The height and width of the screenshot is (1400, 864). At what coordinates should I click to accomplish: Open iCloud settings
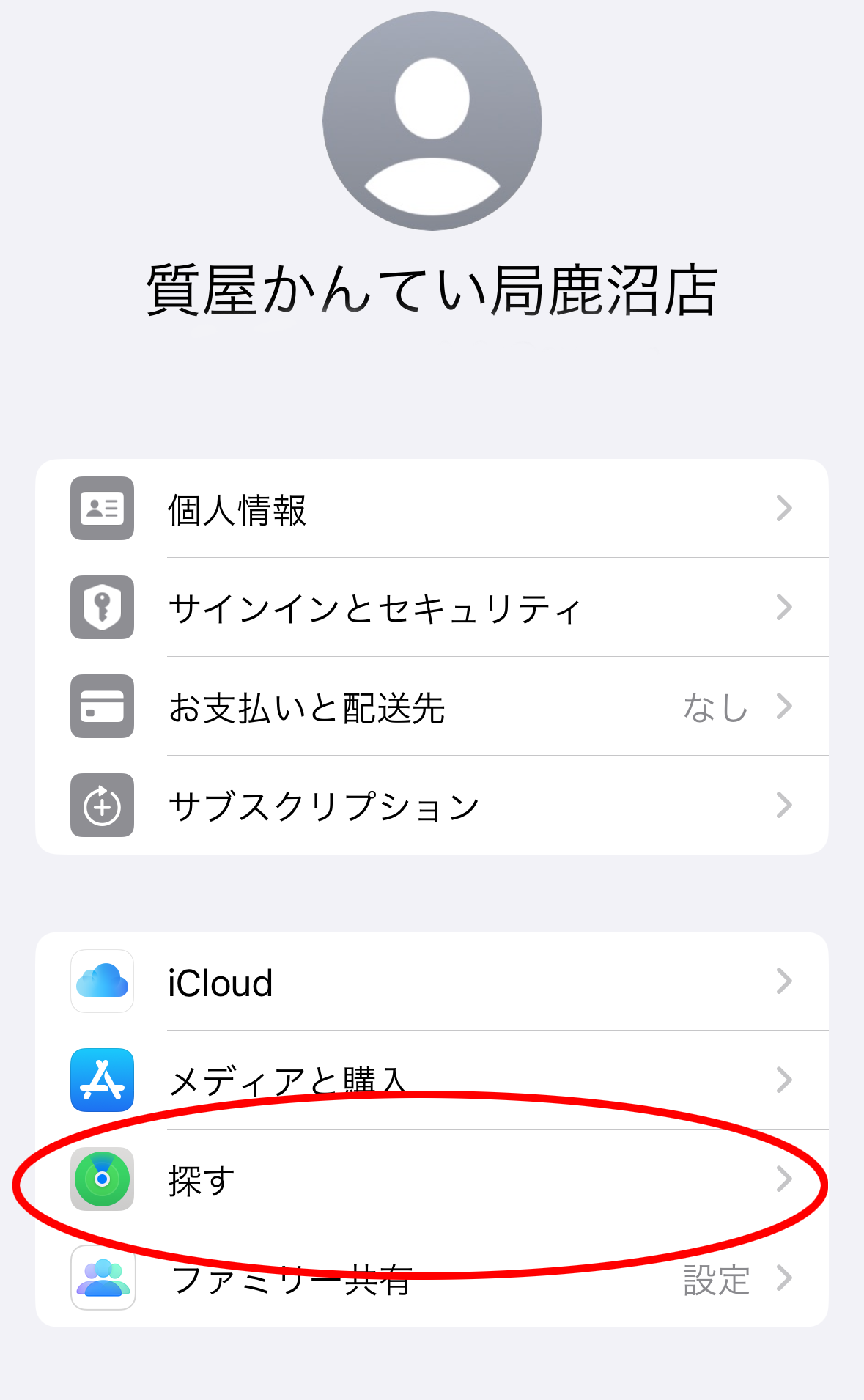tap(432, 981)
